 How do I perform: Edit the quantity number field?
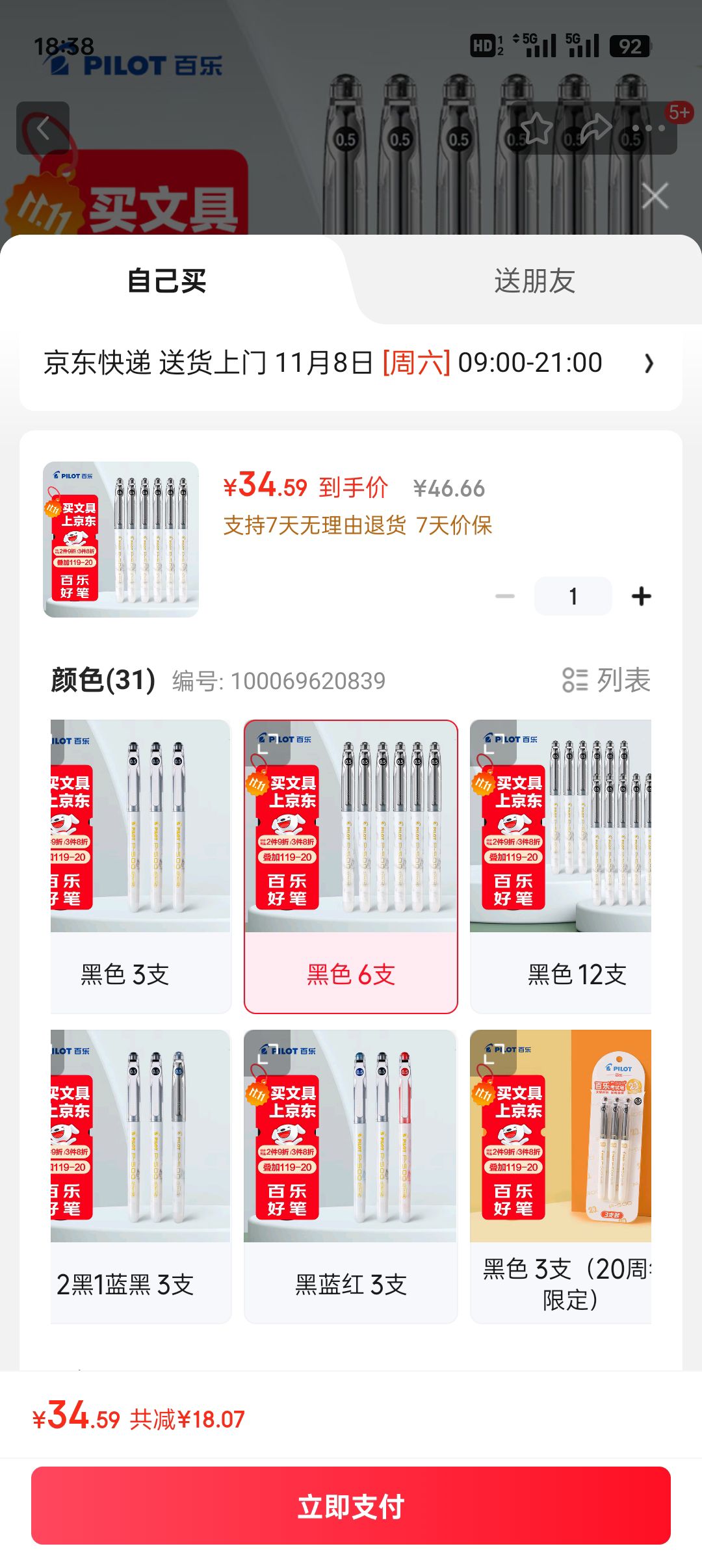(x=573, y=596)
